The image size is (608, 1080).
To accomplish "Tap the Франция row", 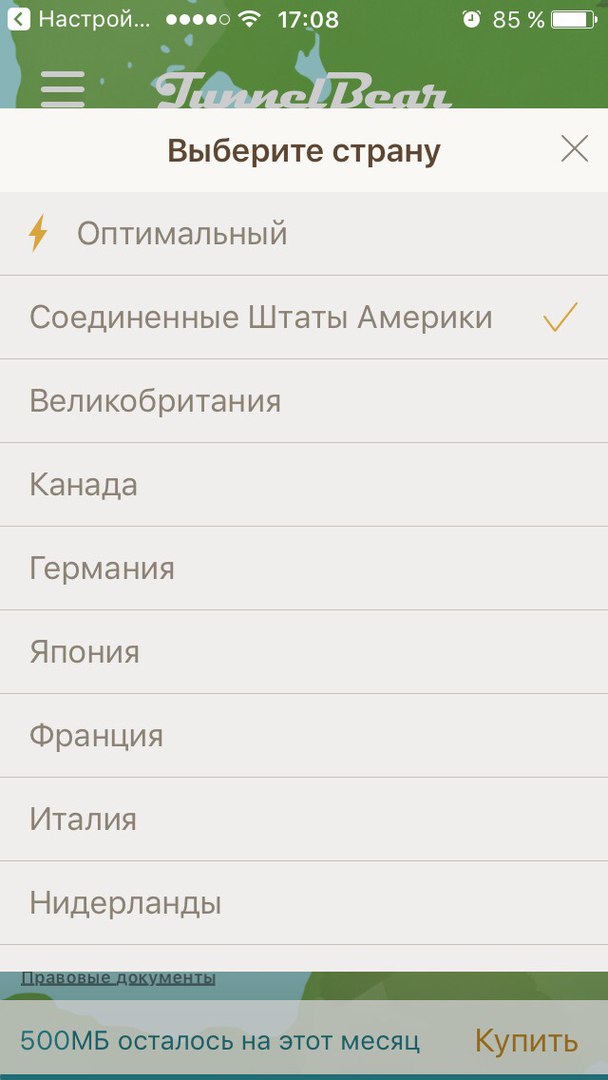I will 304,736.
